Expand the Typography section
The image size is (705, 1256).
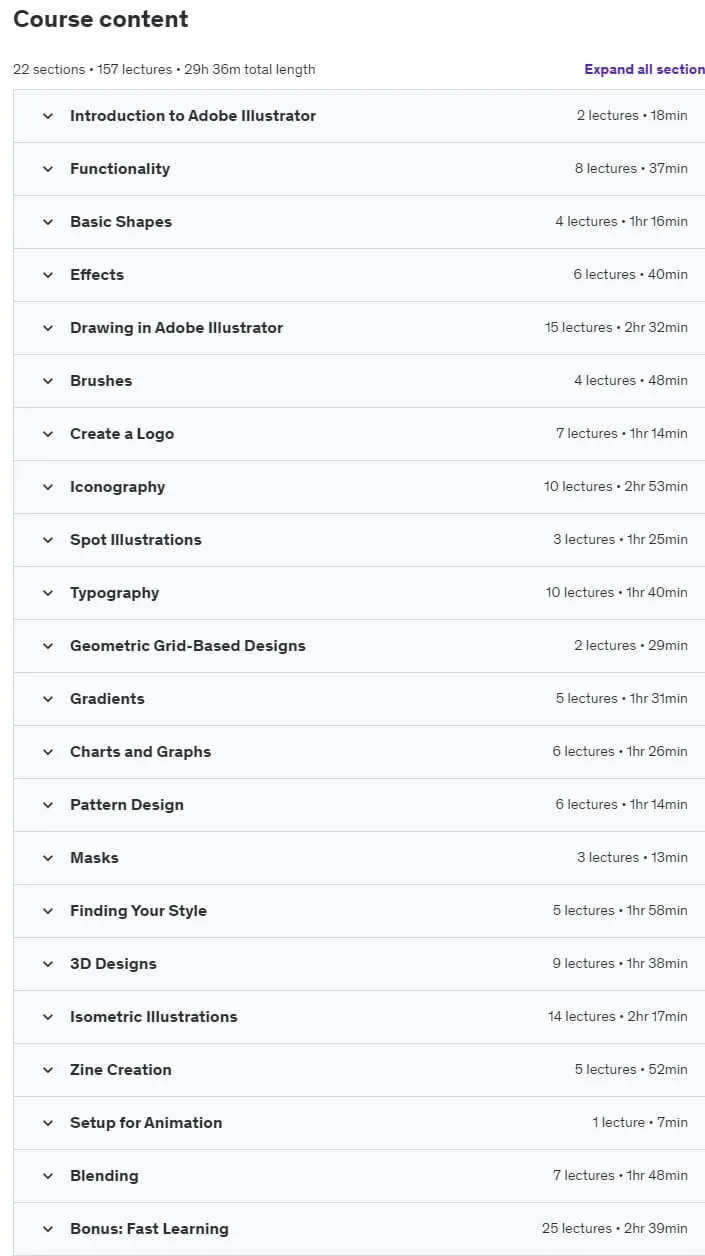[x=359, y=593]
